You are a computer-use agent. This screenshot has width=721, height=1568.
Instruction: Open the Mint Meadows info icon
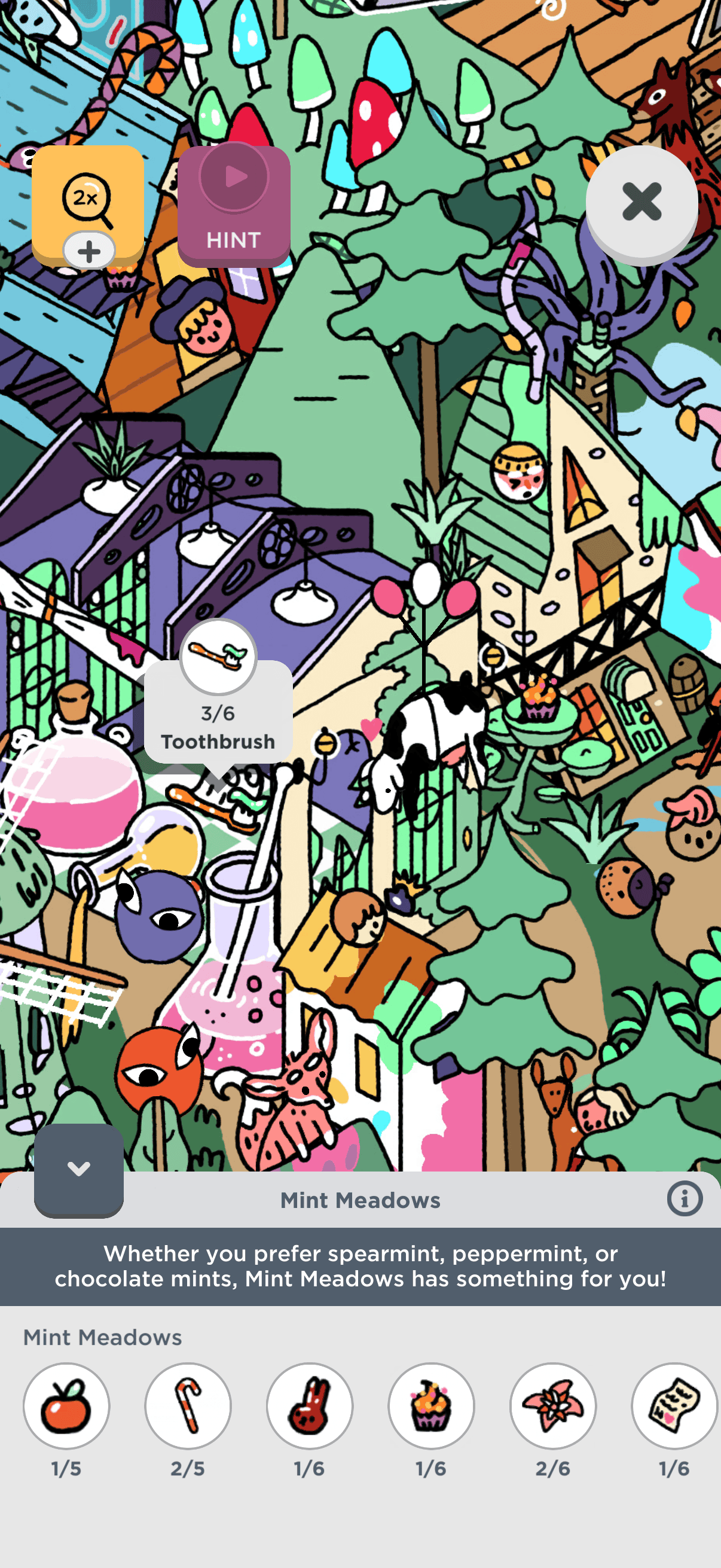(x=685, y=1199)
